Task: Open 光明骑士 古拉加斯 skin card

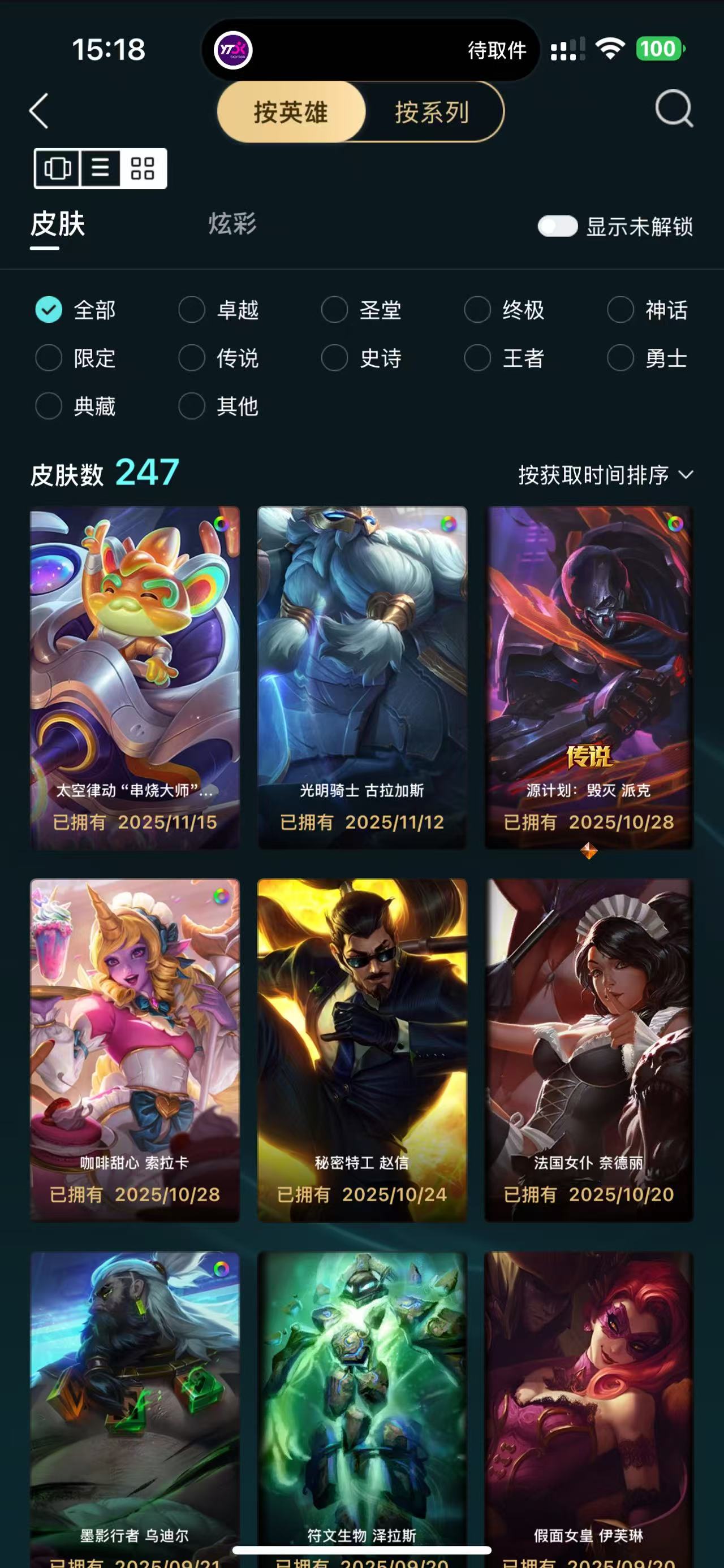Action: click(x=361, y=677)
